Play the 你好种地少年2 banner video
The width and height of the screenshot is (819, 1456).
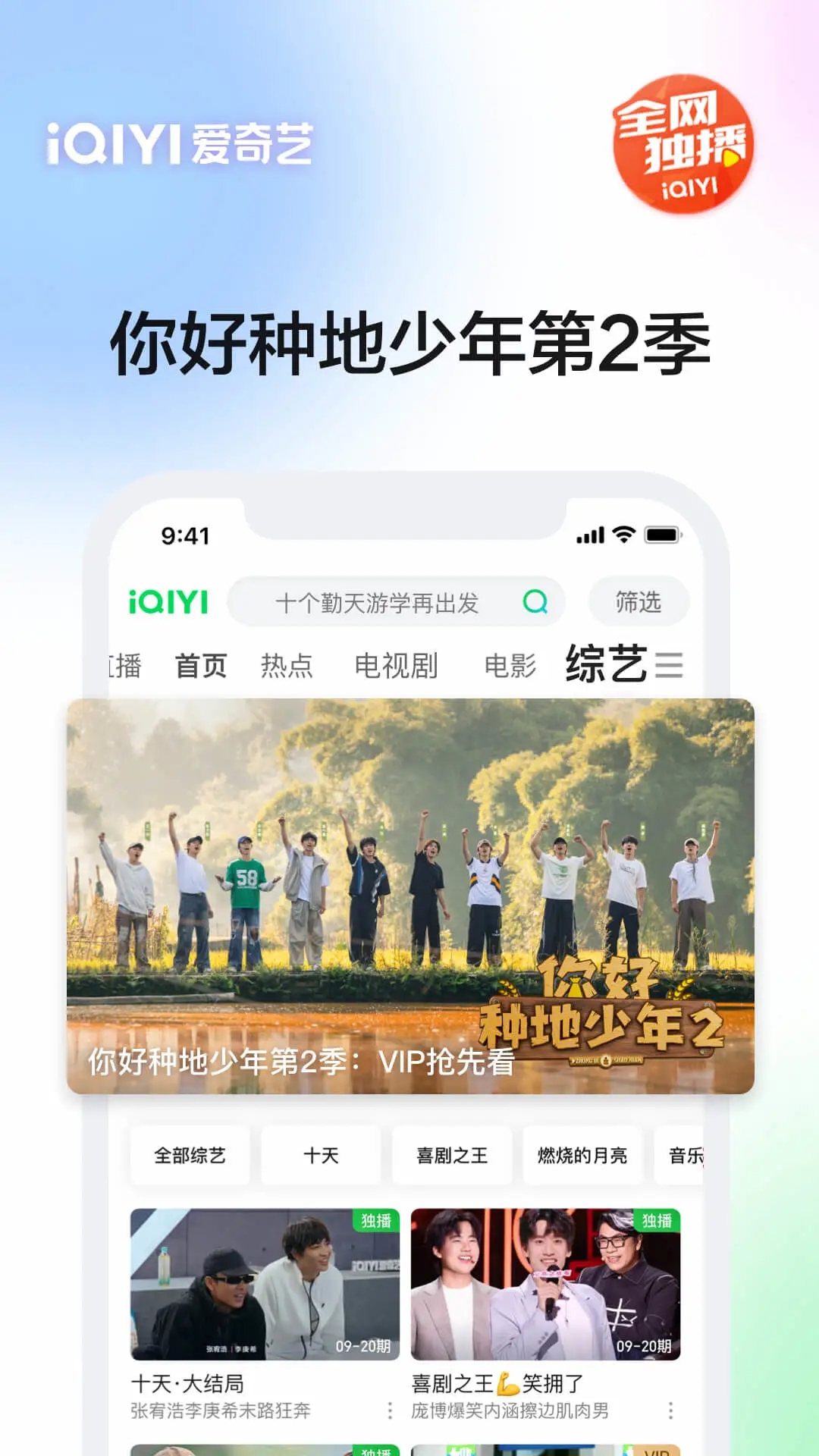tap(409, 895)
